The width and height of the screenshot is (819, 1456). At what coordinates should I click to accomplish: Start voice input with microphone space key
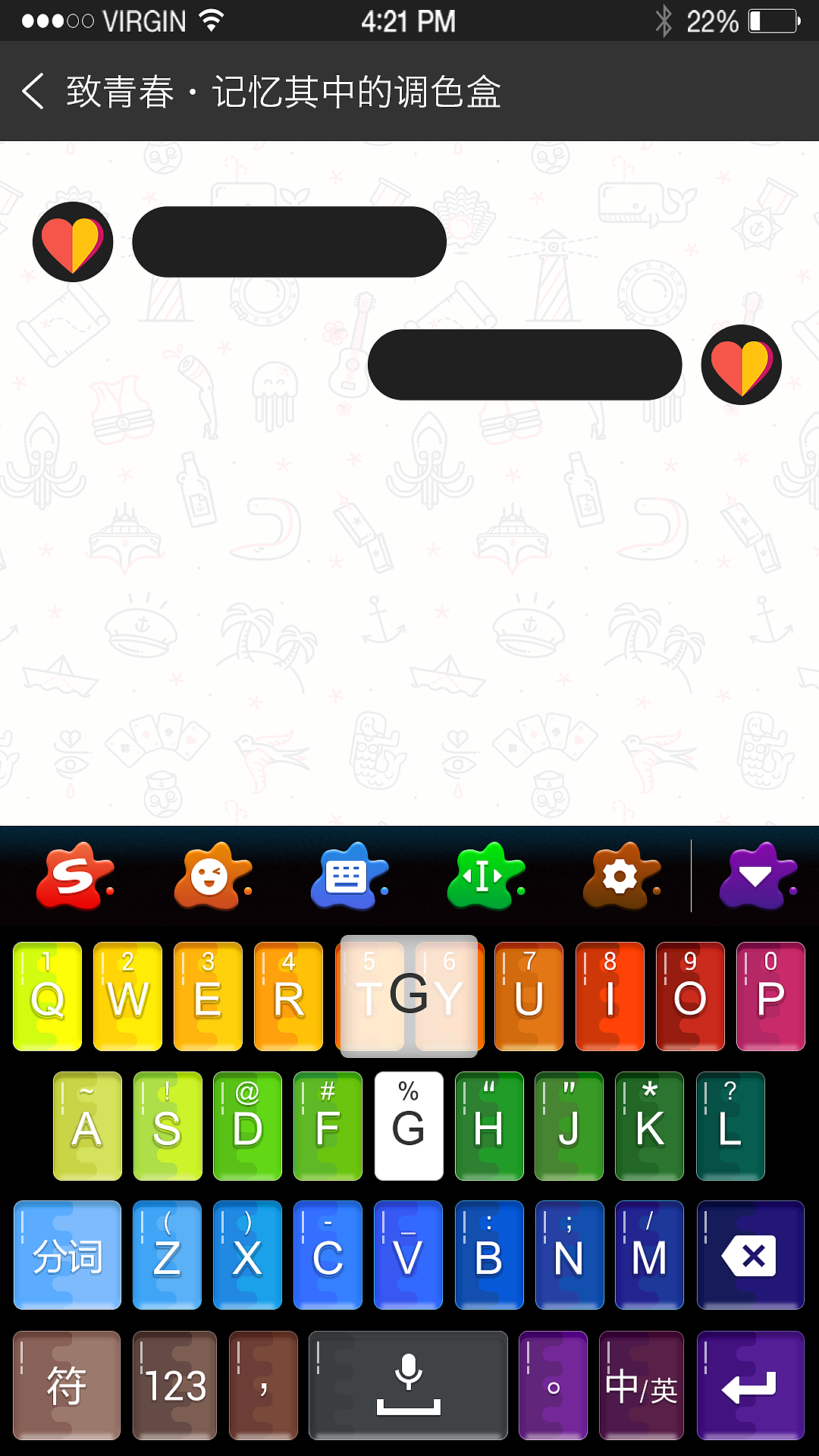click(x=408, y=1385)
